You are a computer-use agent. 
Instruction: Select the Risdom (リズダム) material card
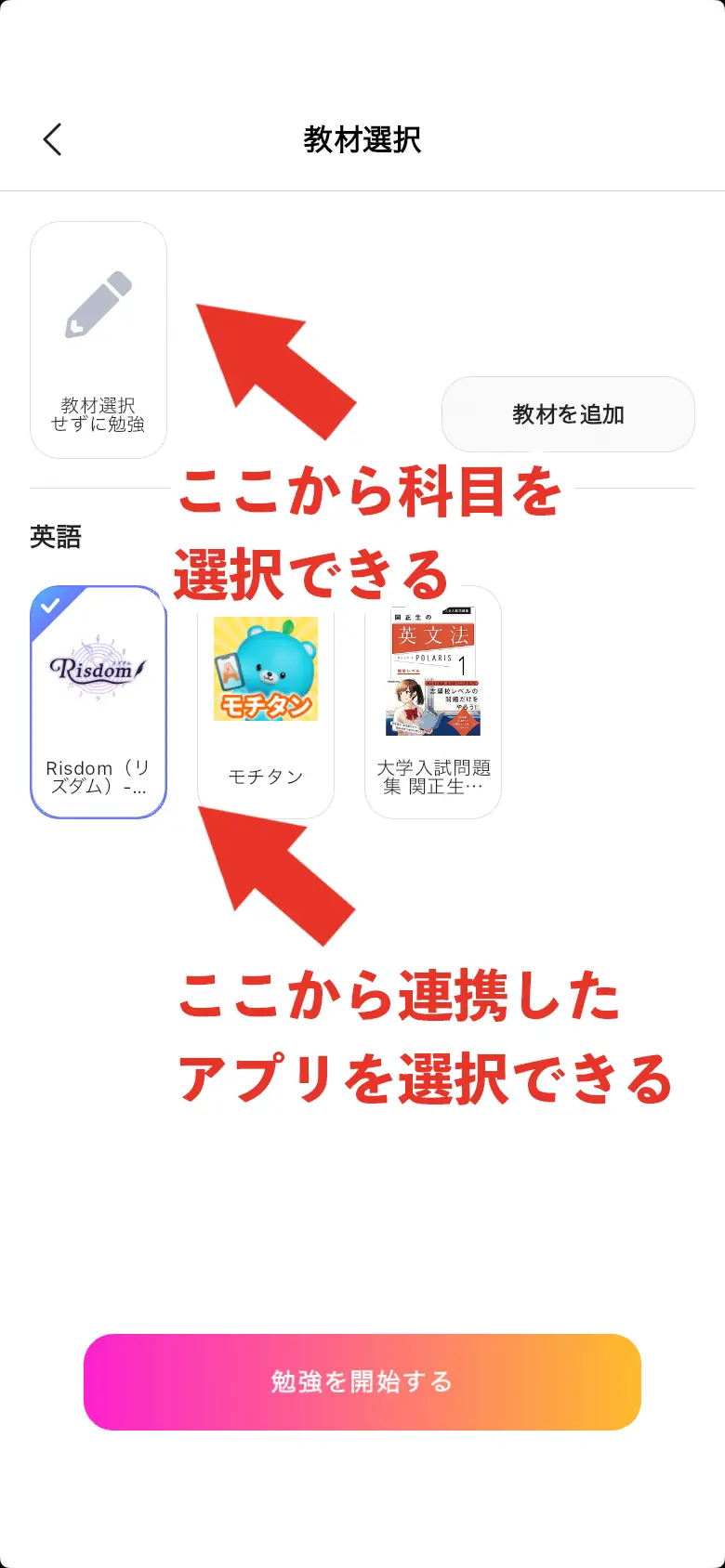(99, 702)
